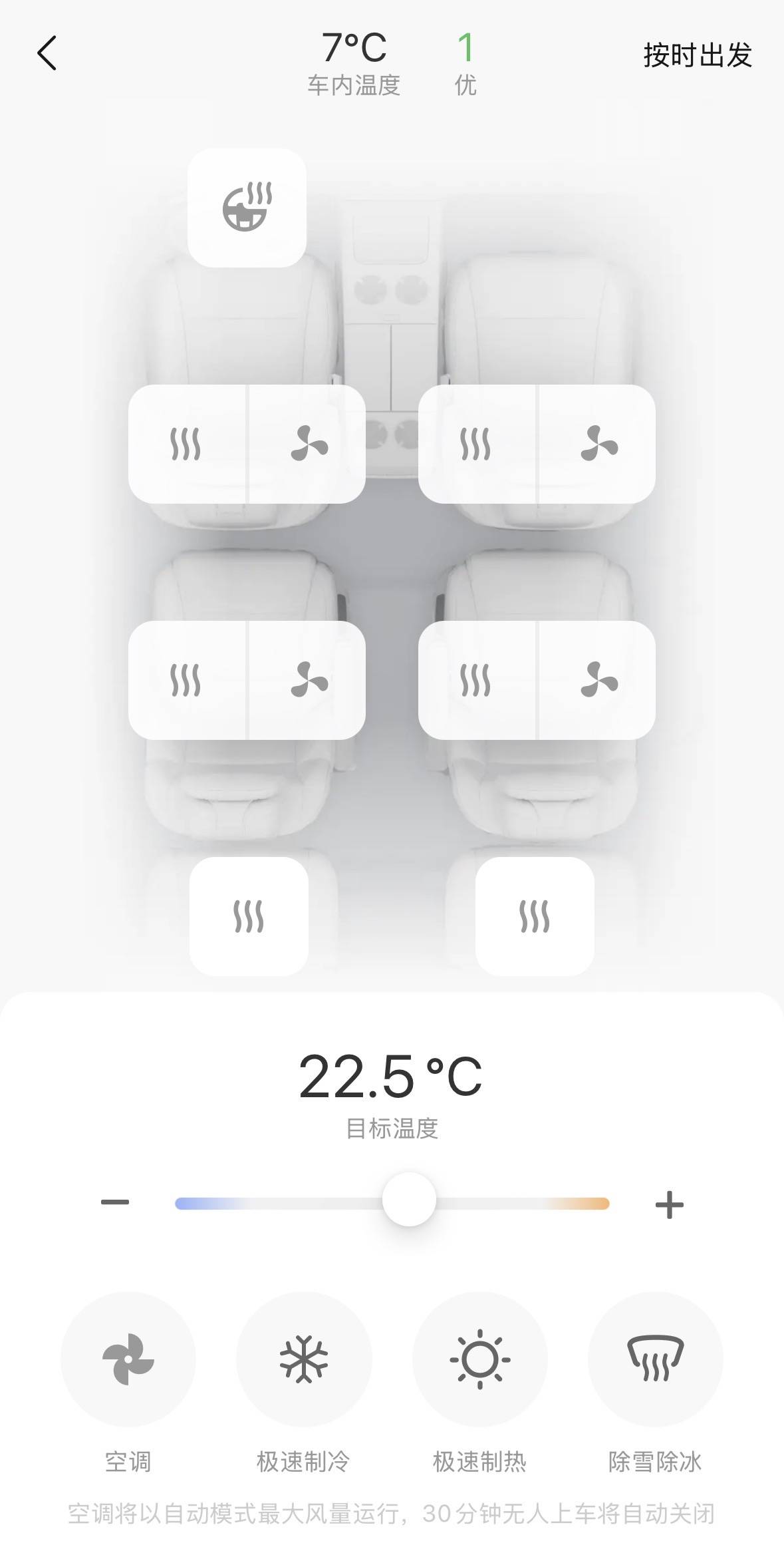
Task: Increase target temperature with plus button
Action: 669,1204
